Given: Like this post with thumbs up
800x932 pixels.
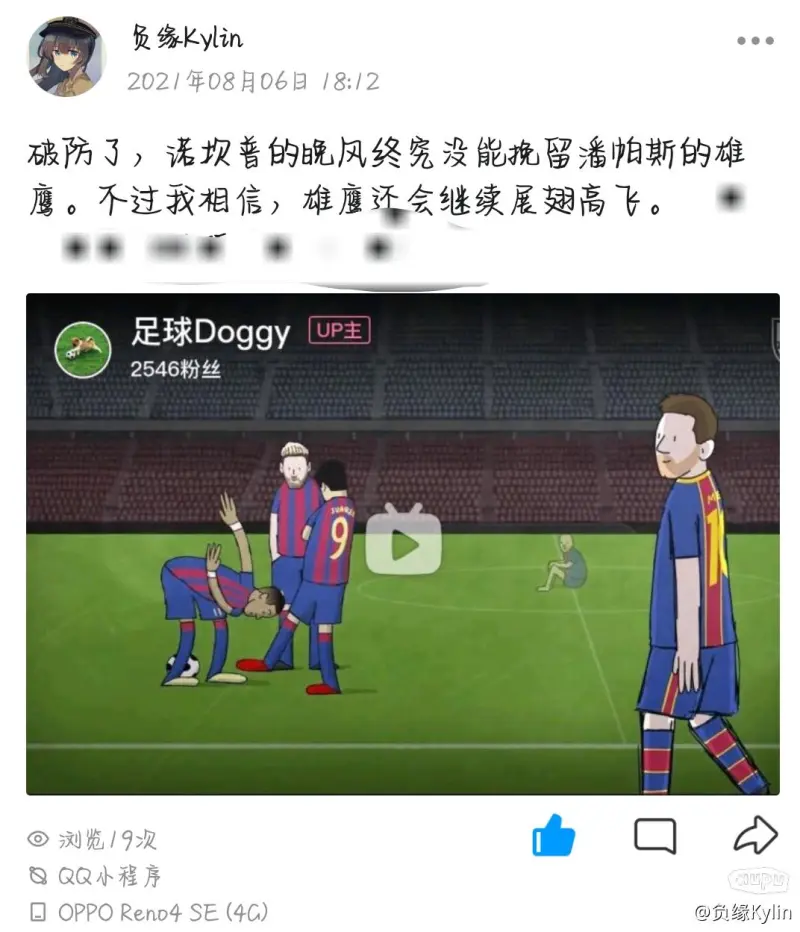Looking at the screenshot, I should tap(553, 835).
